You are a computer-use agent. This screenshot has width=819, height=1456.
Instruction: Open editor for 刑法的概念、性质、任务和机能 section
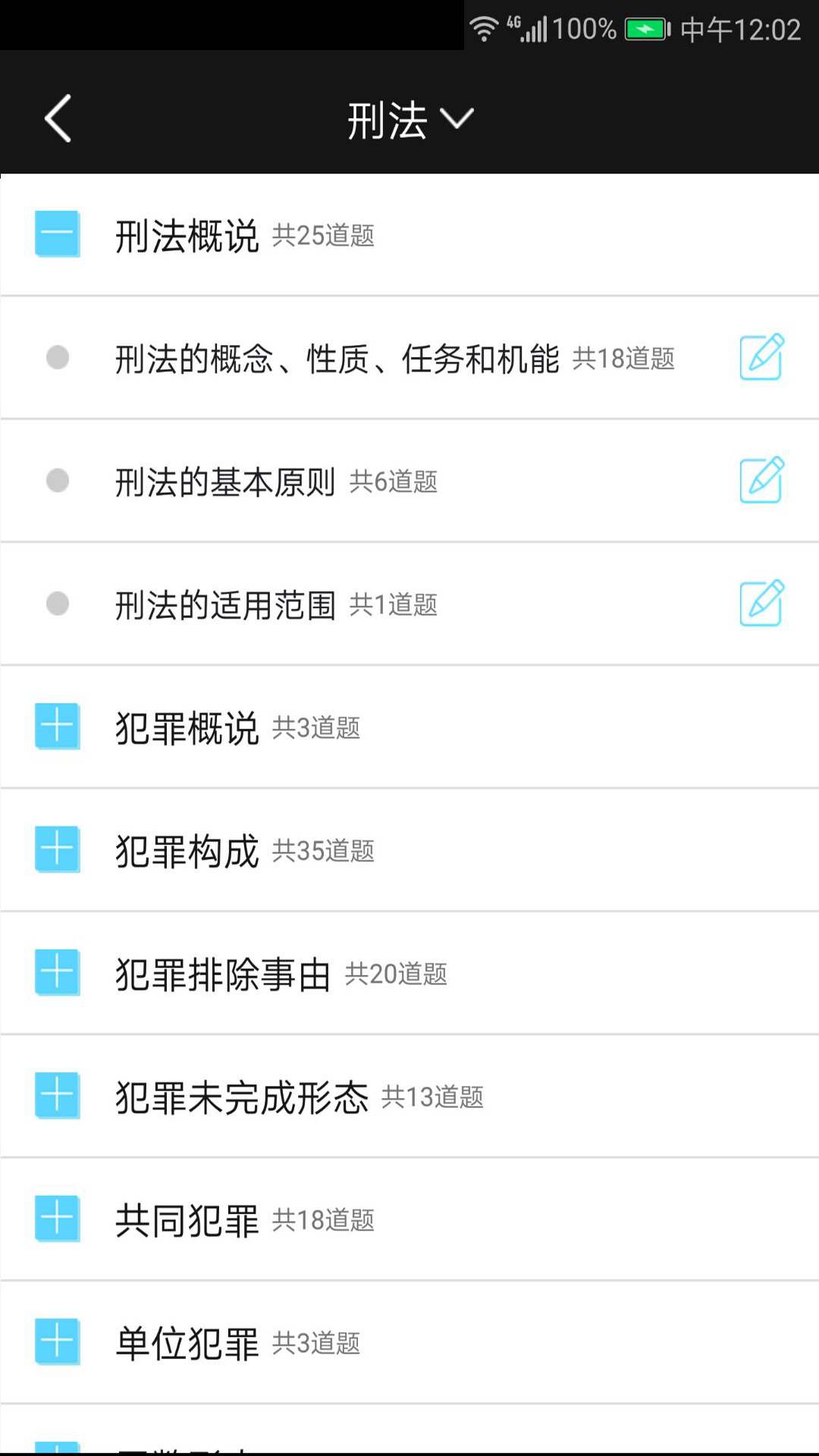[761, 356]
